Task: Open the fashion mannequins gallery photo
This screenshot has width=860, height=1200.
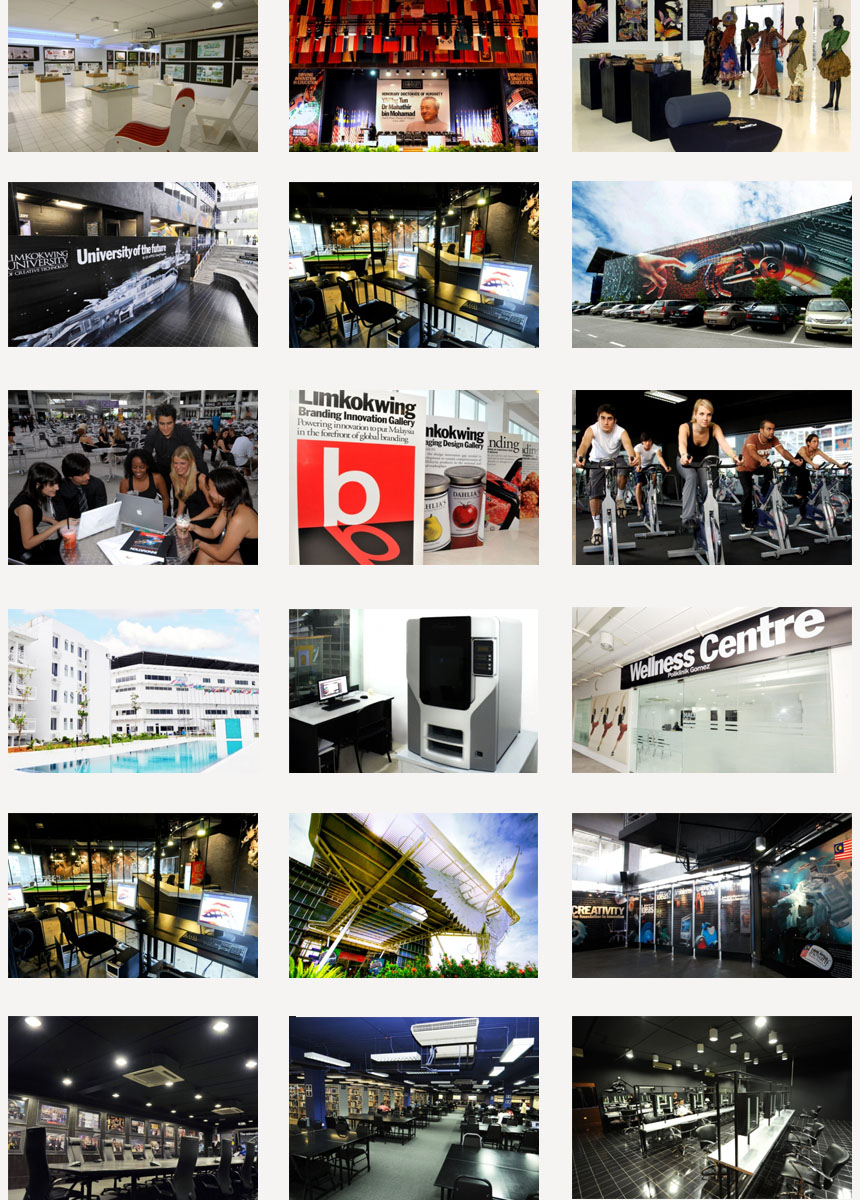Action: [711, 75]
